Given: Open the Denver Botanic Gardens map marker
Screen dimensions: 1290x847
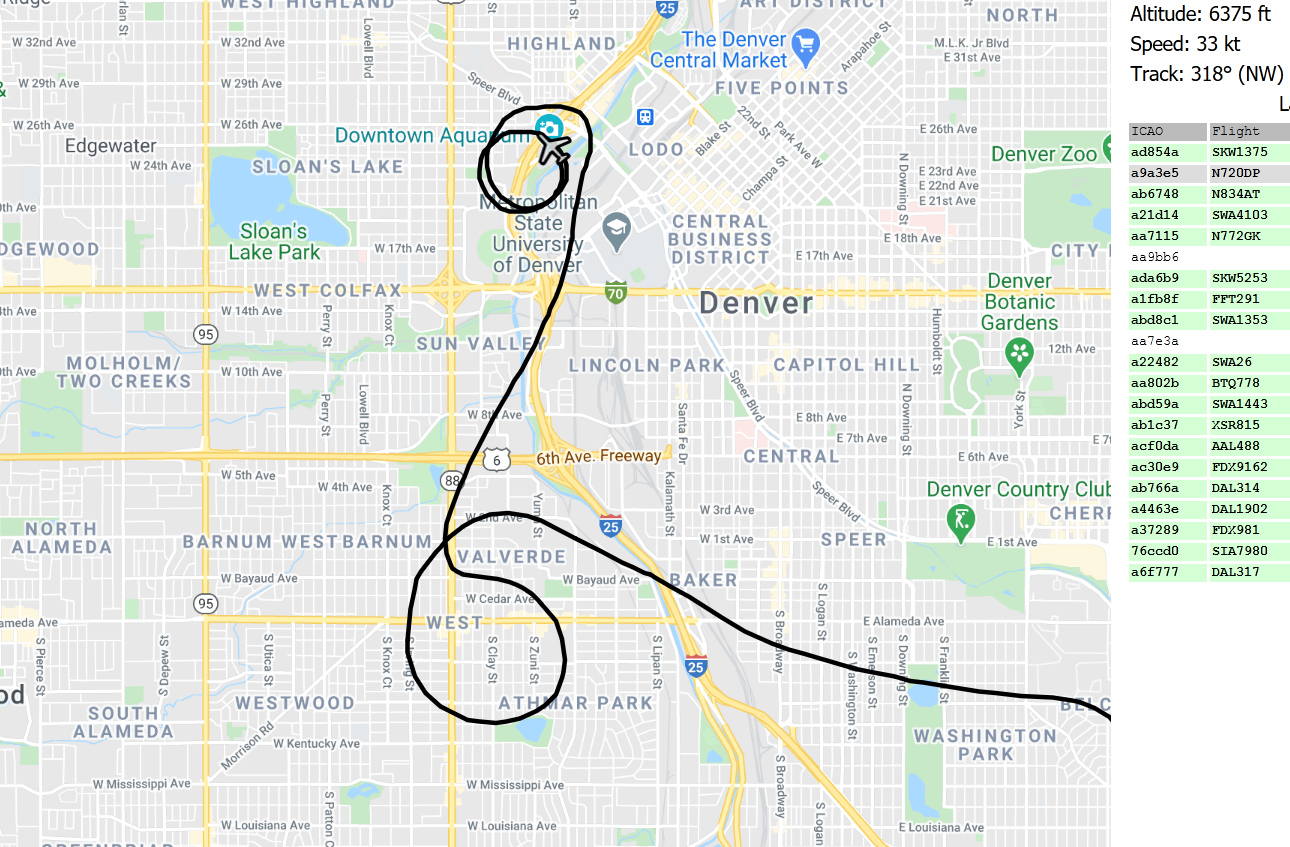Looking at the screenshot, I should [x=1019, y=354].
